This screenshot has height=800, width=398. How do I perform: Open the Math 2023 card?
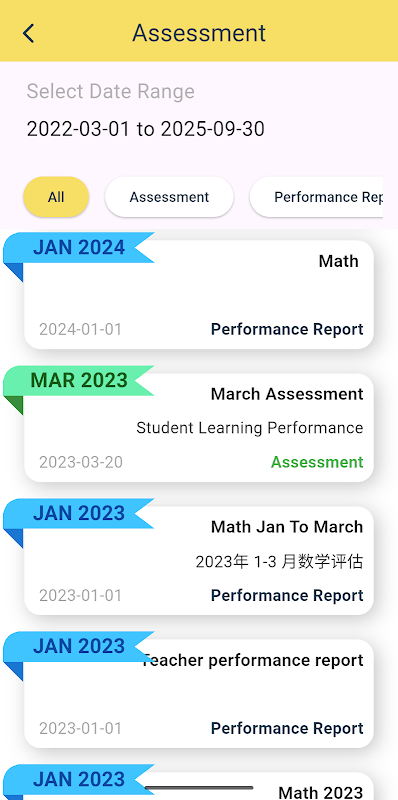tap(199, 786)
